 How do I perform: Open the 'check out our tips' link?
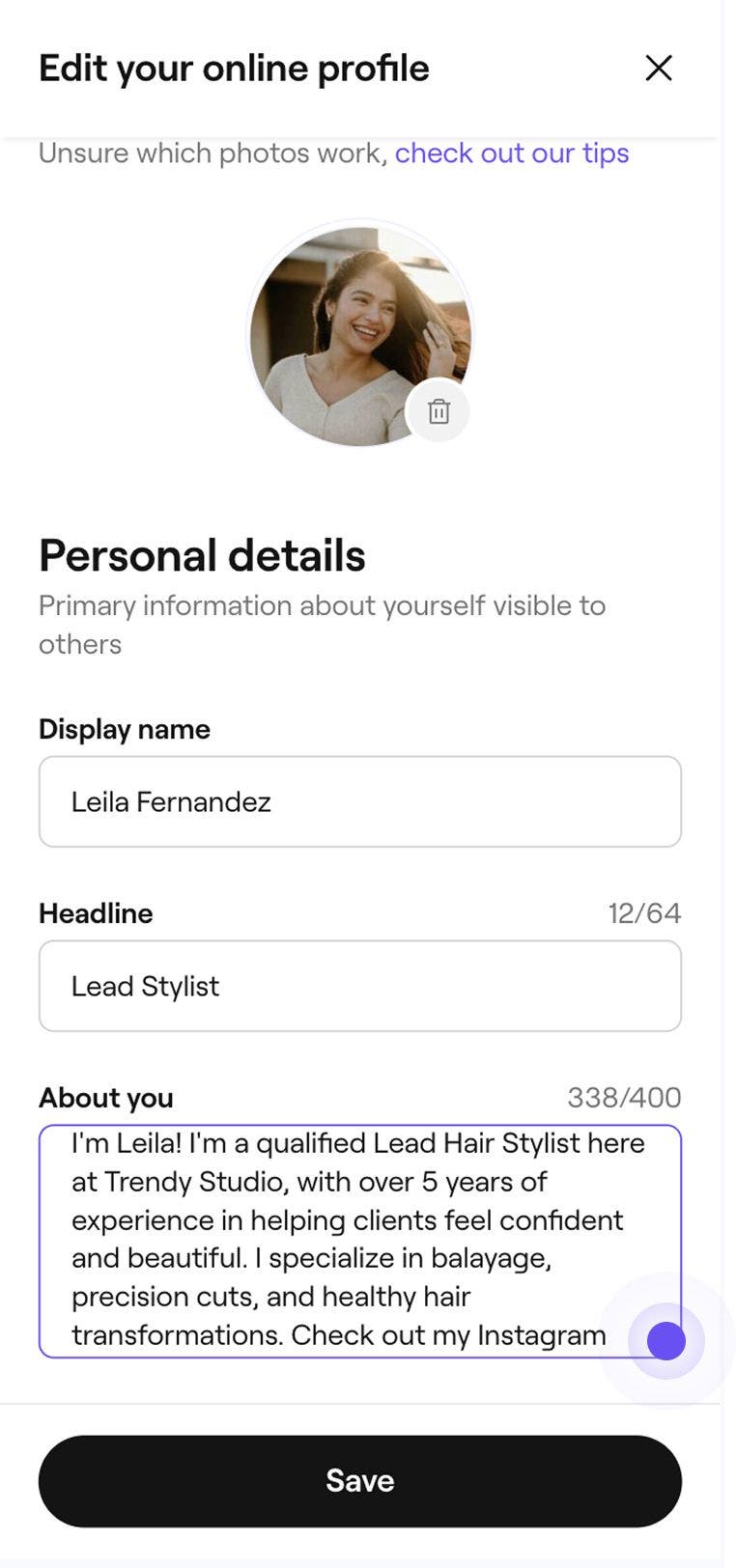(511, 154)
